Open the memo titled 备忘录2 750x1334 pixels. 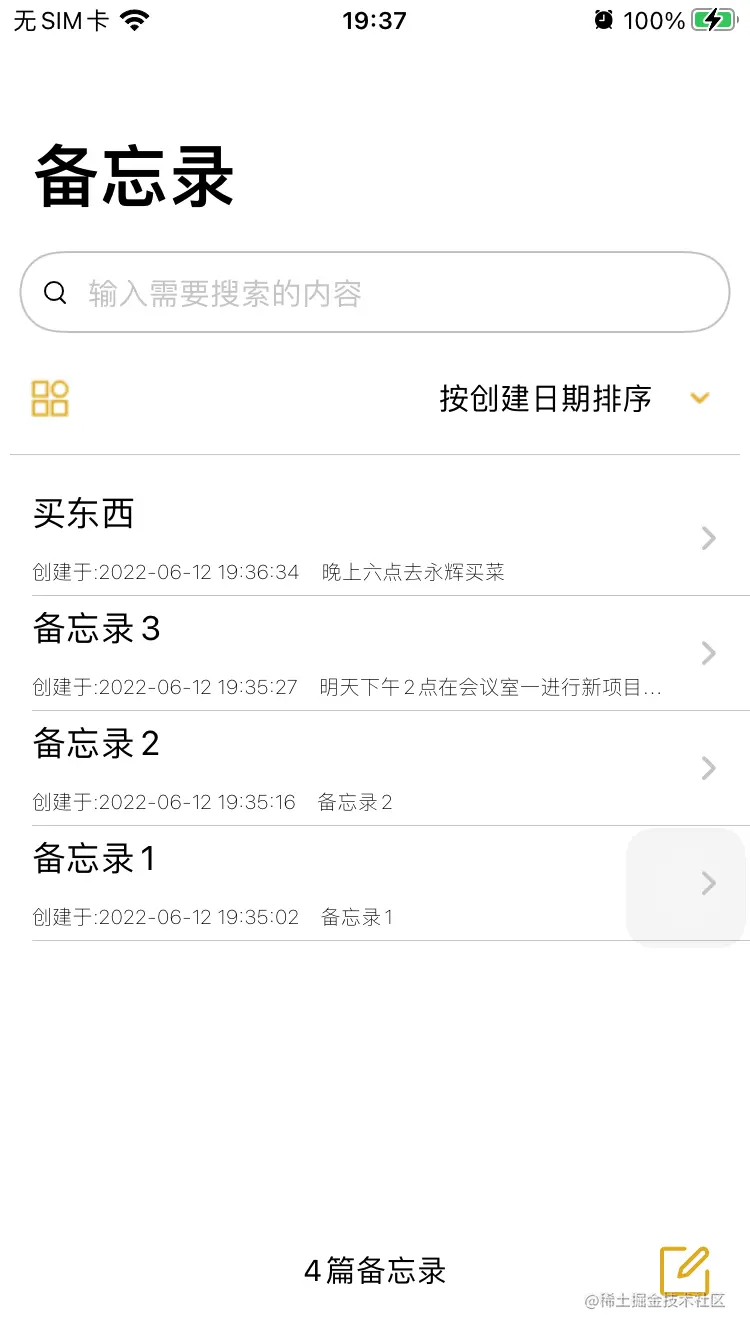(95, 744)
